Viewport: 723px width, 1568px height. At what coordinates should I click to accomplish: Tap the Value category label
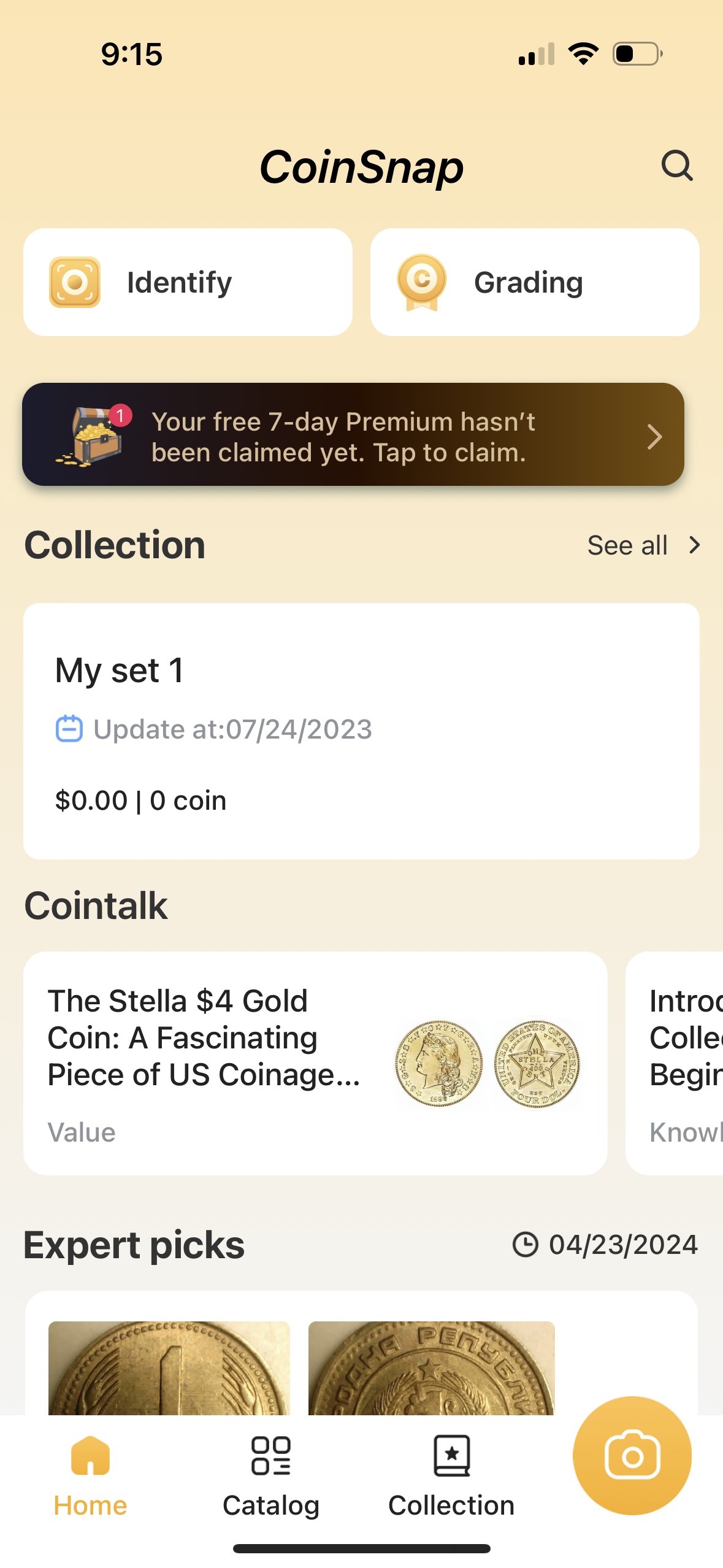coord(82,1132)
